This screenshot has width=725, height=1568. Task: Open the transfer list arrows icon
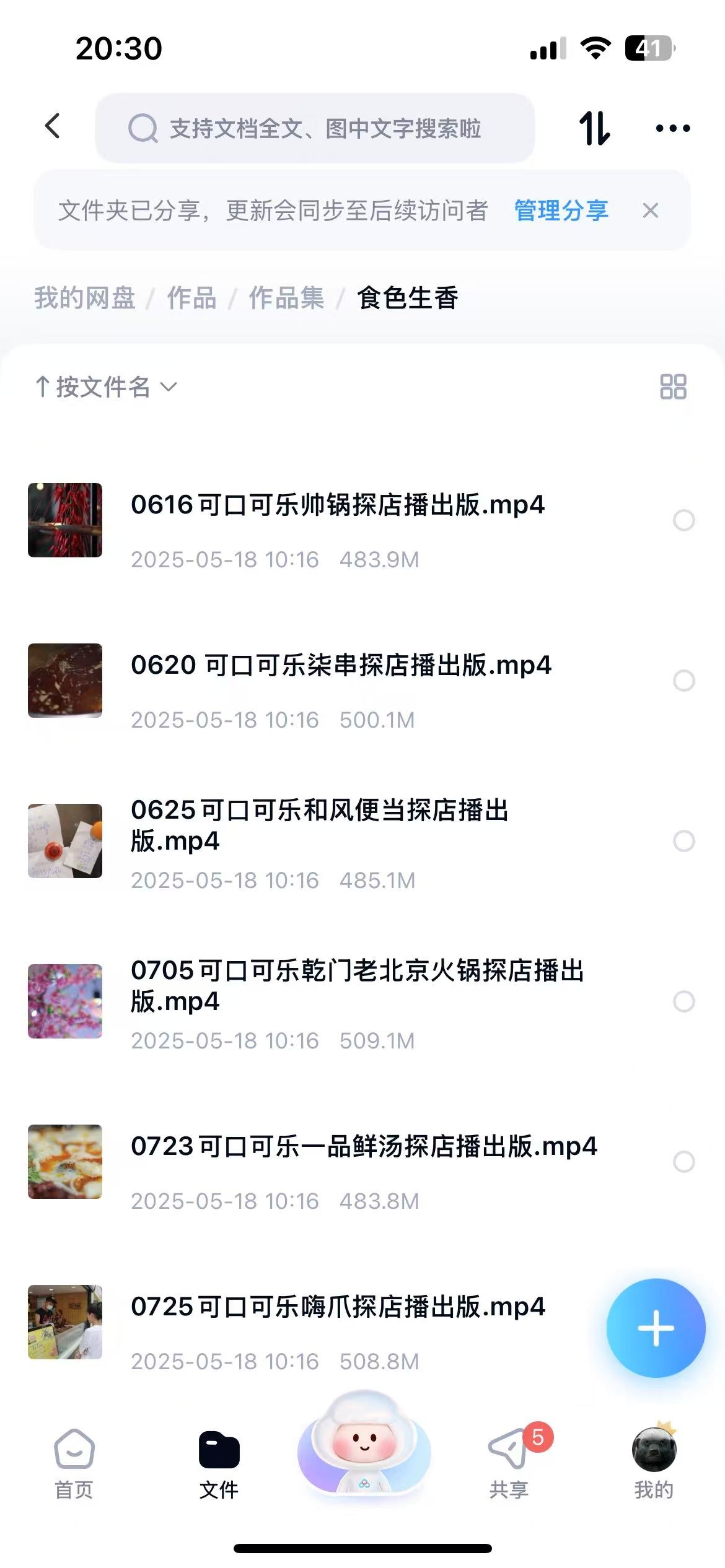[x=594, y=128]
